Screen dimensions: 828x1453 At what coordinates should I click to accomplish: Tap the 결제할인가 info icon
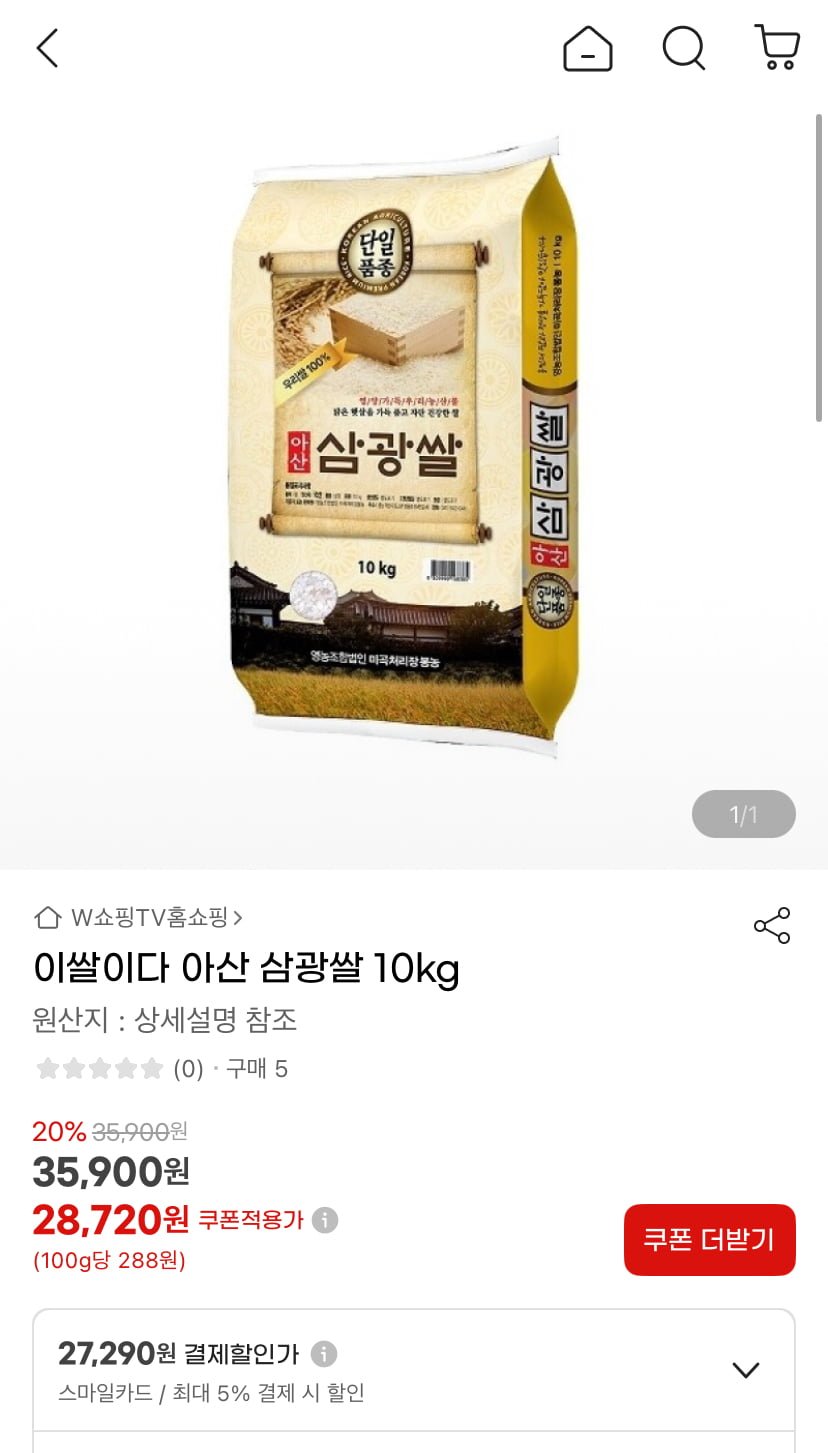pyautogui.click(x=324, y=1354)
